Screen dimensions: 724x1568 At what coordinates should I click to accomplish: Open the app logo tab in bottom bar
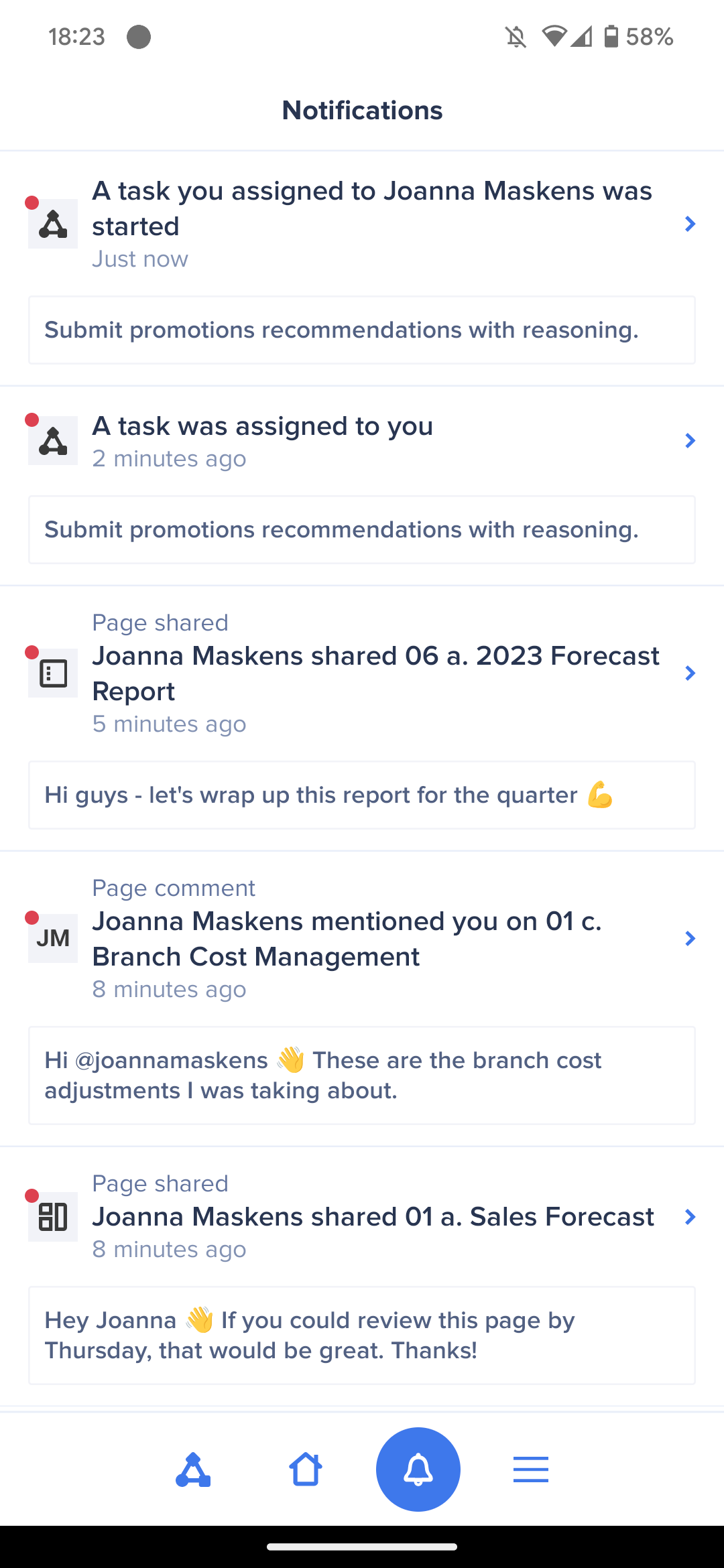(193, 1469)
